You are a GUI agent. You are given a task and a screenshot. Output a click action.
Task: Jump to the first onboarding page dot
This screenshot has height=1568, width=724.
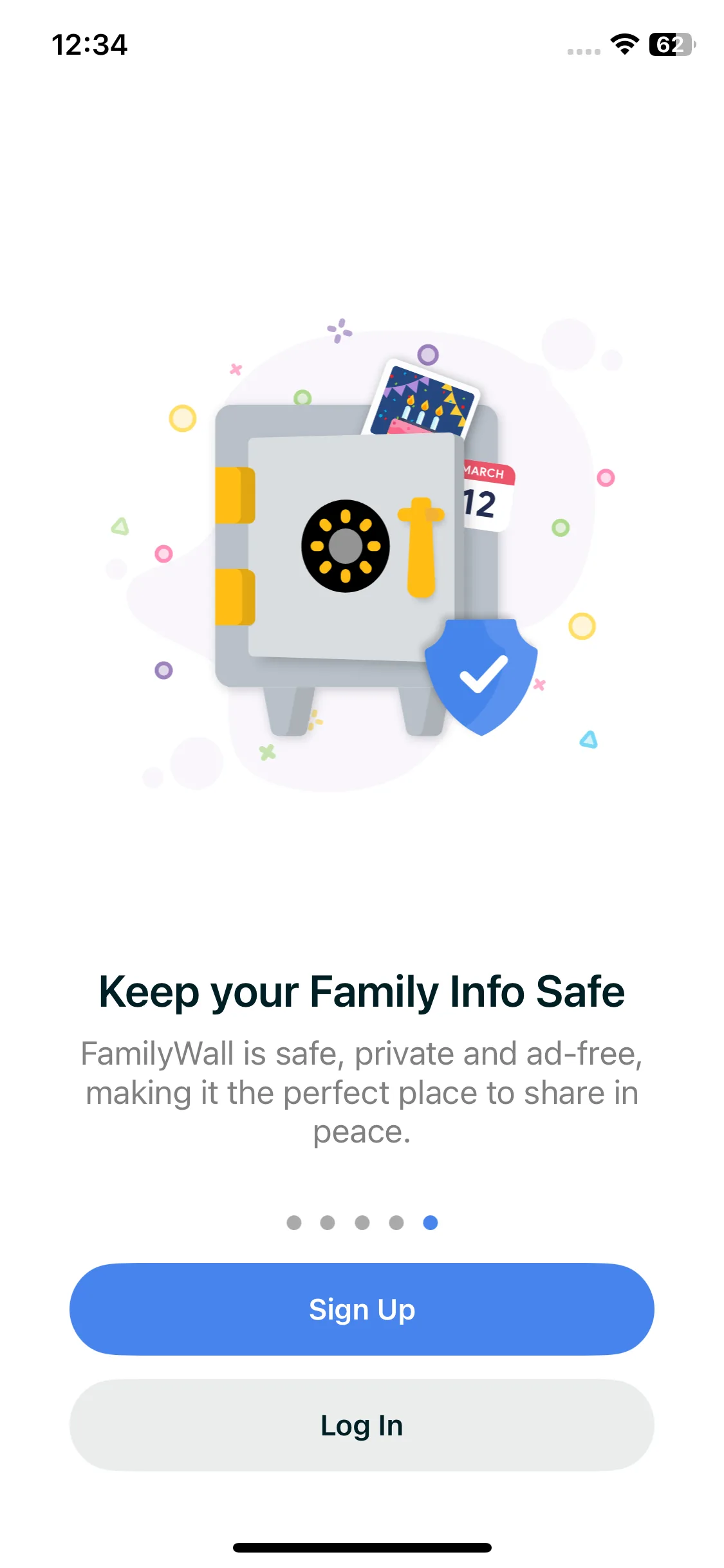click(x=294, y=1222)
